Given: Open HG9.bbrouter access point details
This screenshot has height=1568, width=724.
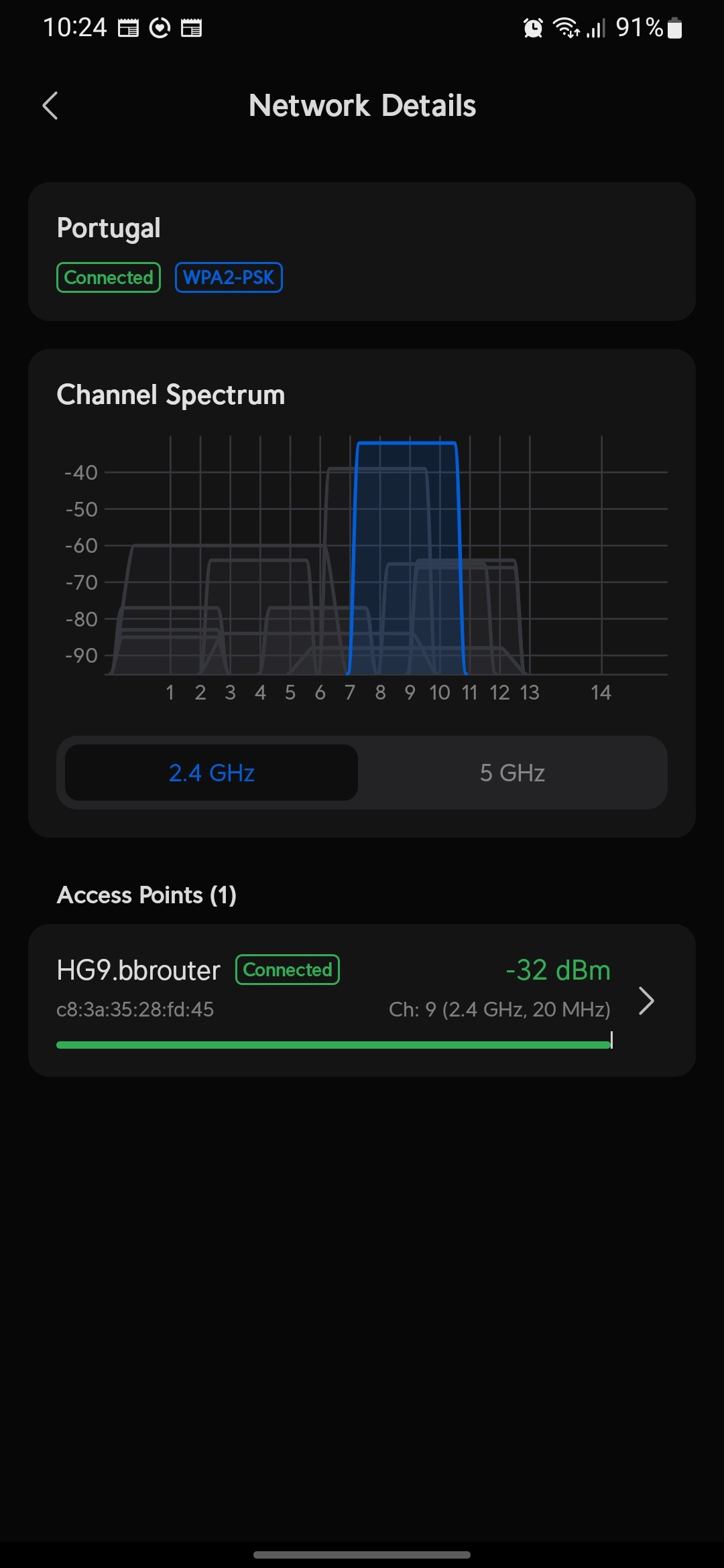Looking at the screenshot, I should [362, 1000].
